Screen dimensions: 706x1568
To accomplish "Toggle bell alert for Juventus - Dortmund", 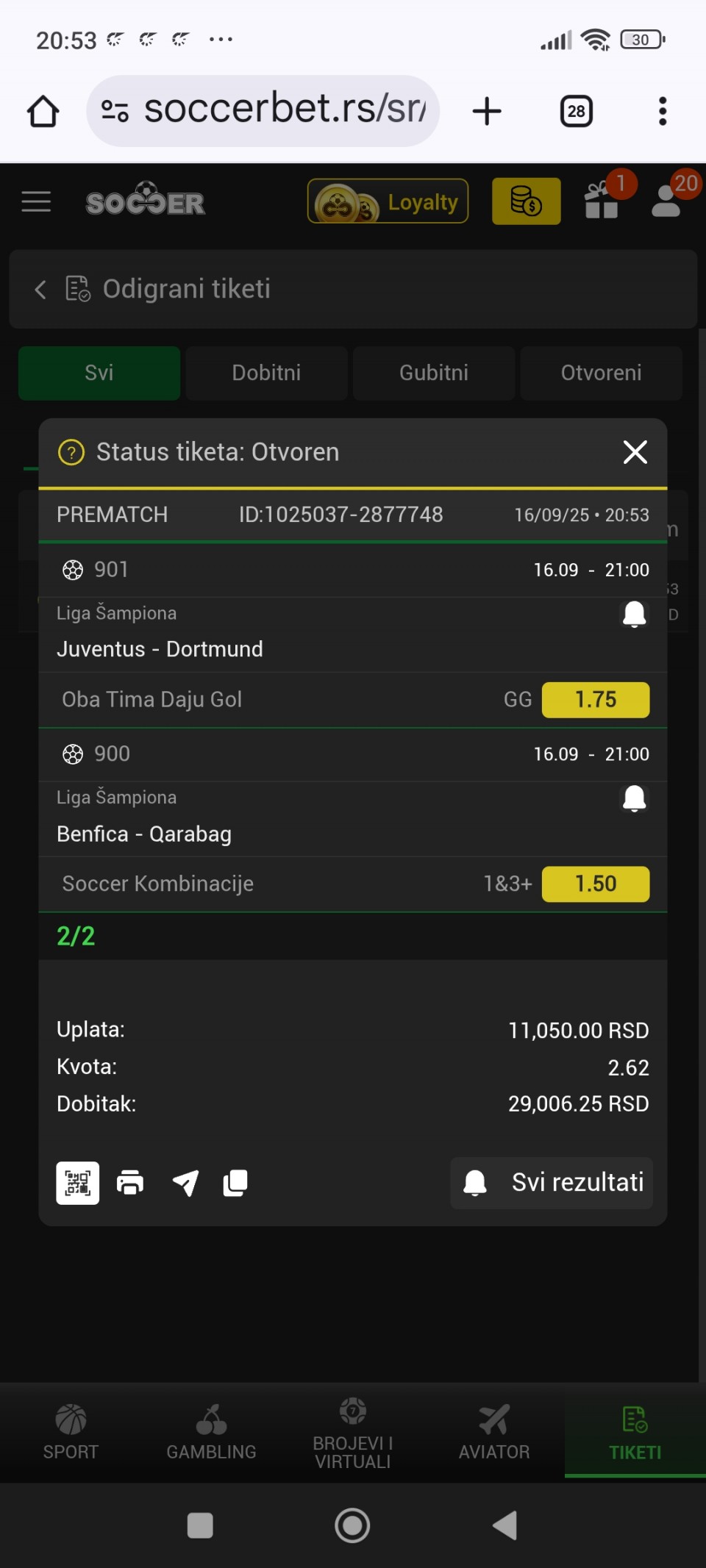I will coord(634,614).
